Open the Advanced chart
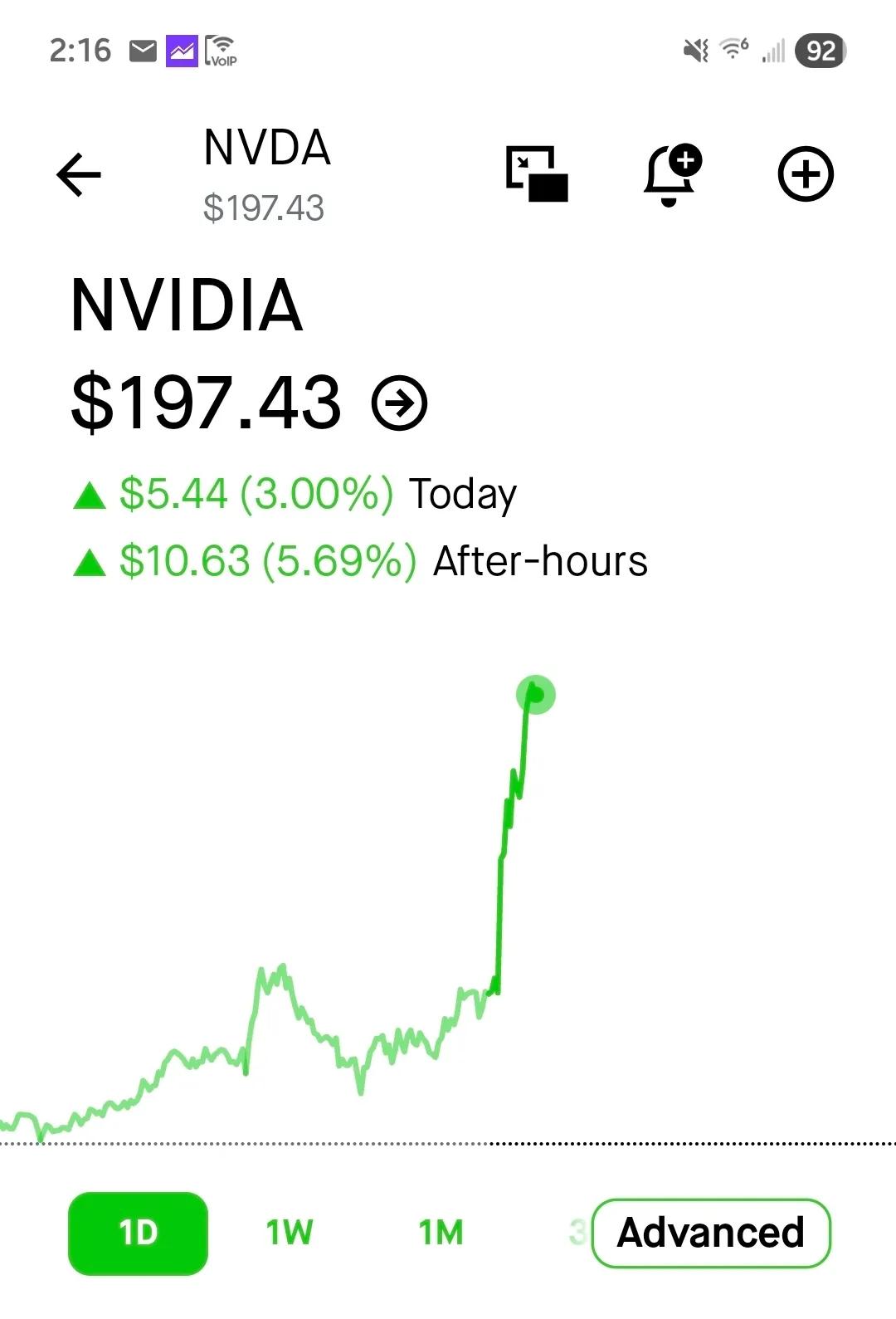This screenshot has height=1319, width=896. click(711, 1233)
